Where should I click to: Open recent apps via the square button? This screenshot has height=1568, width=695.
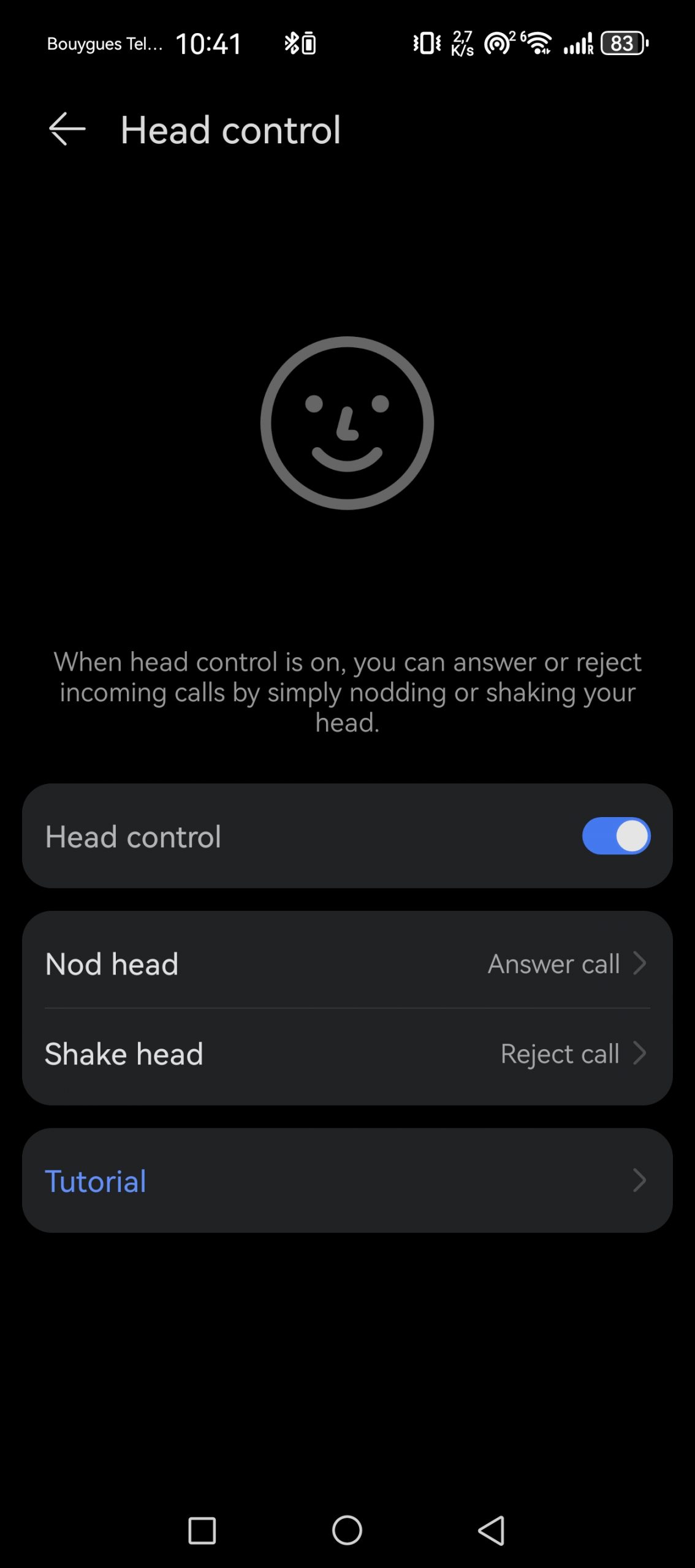202,1530
